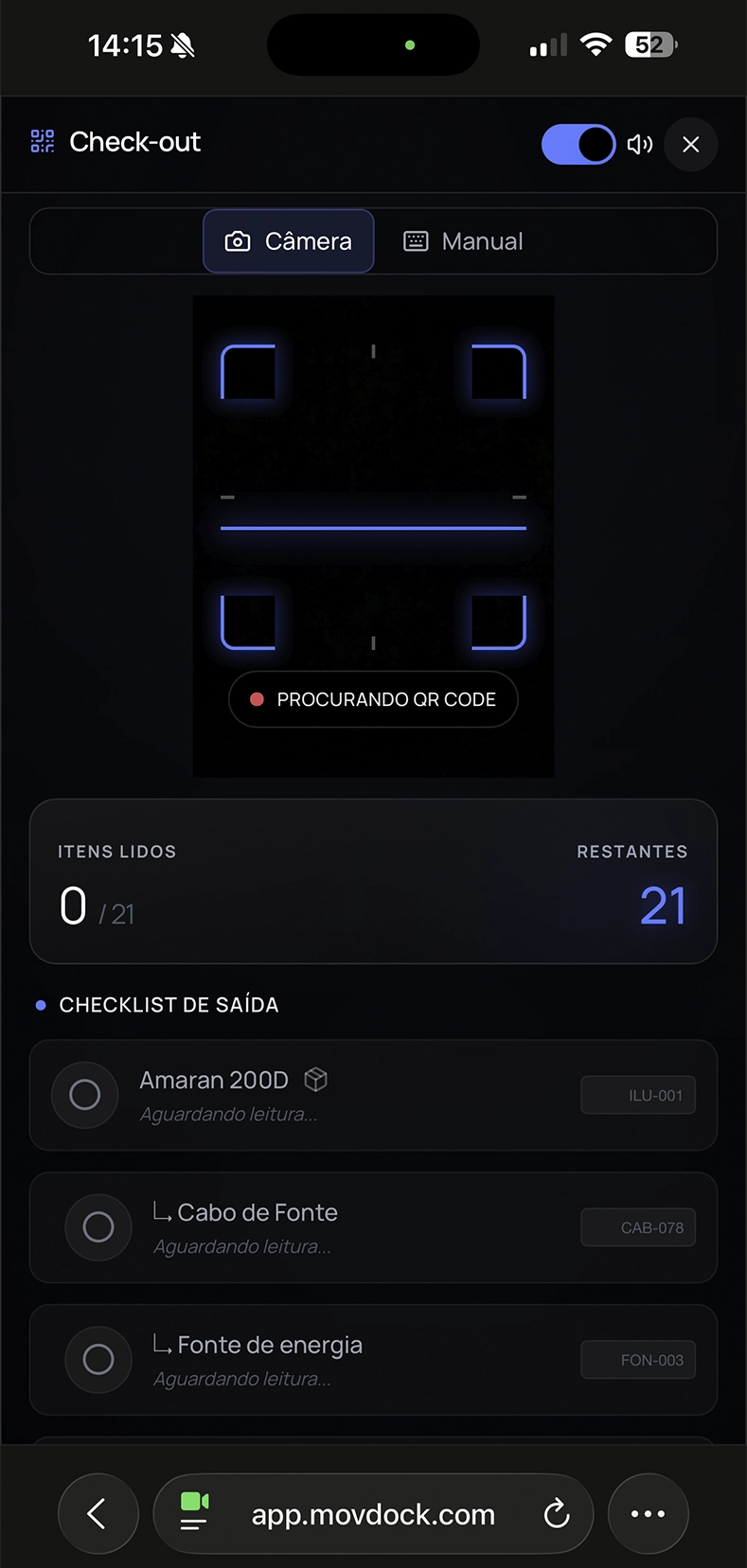
Task: Toggle the switch next to the sound icon
Action: click(578, 145)
